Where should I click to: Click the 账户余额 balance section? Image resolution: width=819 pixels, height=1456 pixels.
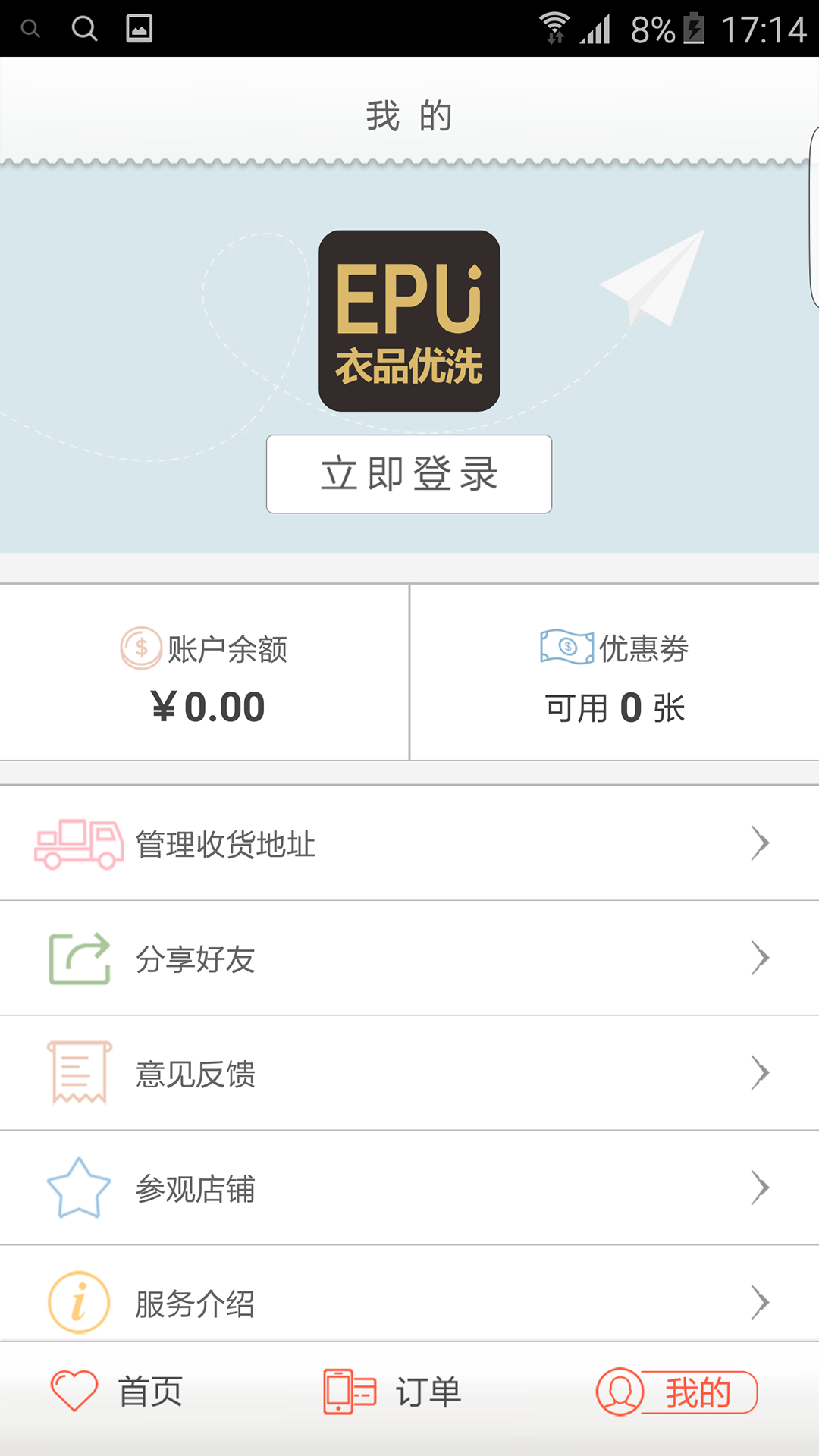[x=205, y=672]
